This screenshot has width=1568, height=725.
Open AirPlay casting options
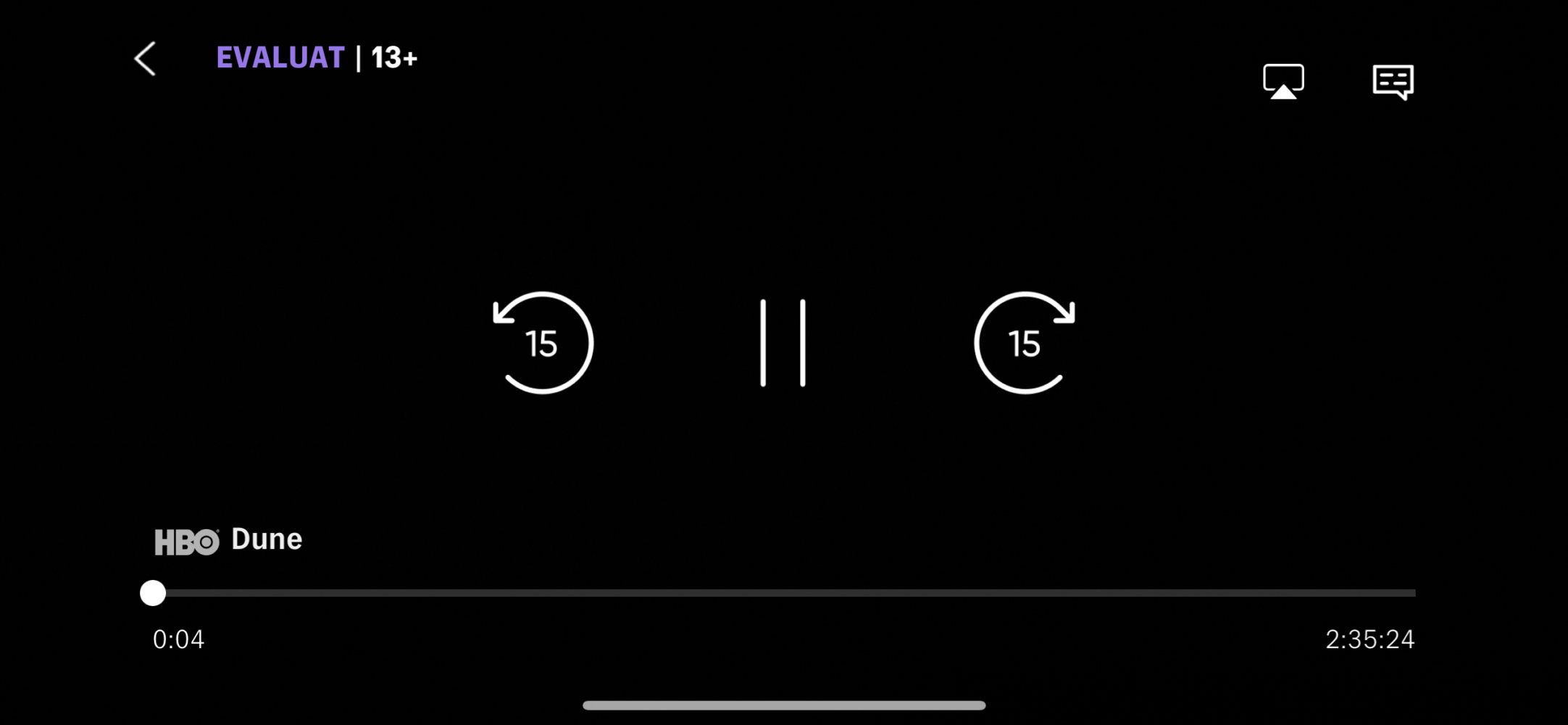(1283, 81)
